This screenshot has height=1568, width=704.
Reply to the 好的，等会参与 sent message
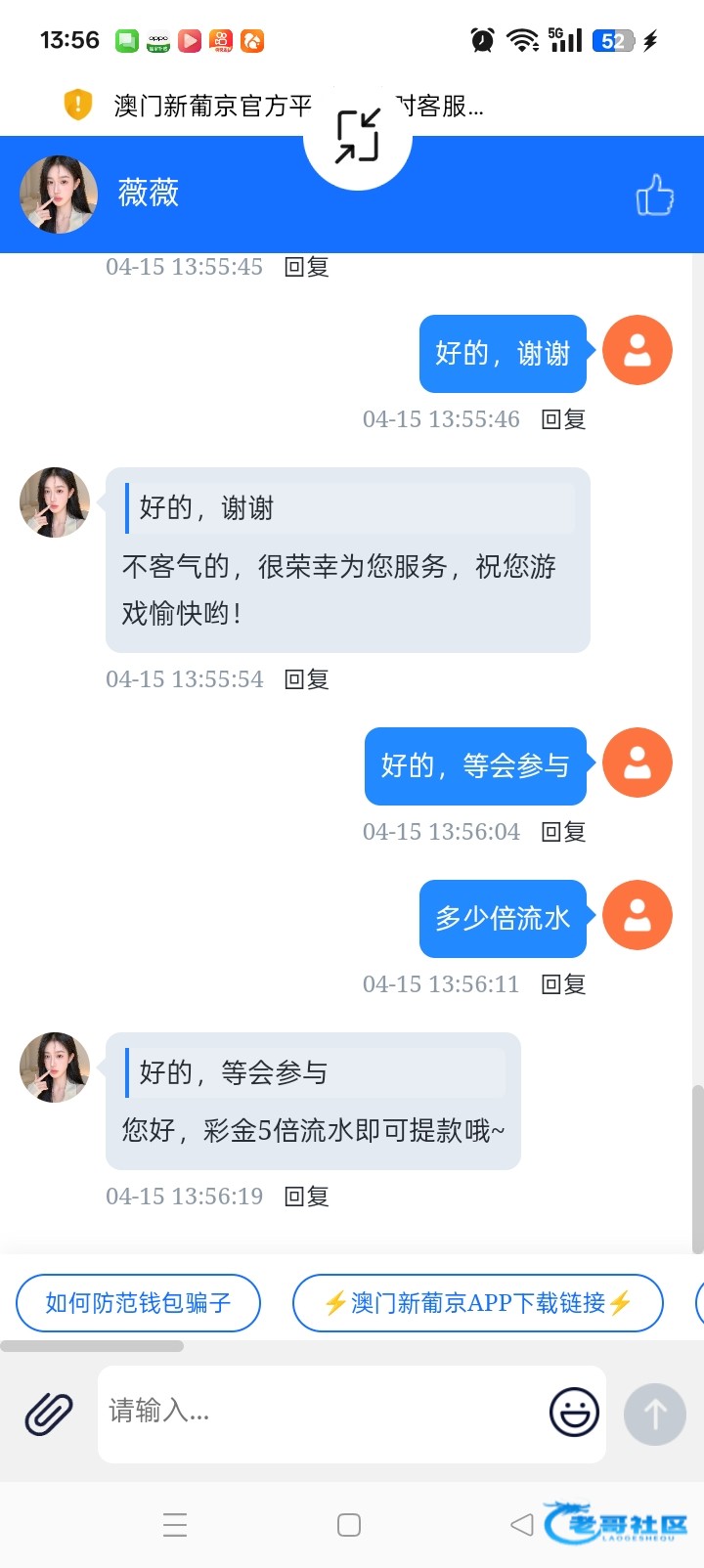pos(563,832)
